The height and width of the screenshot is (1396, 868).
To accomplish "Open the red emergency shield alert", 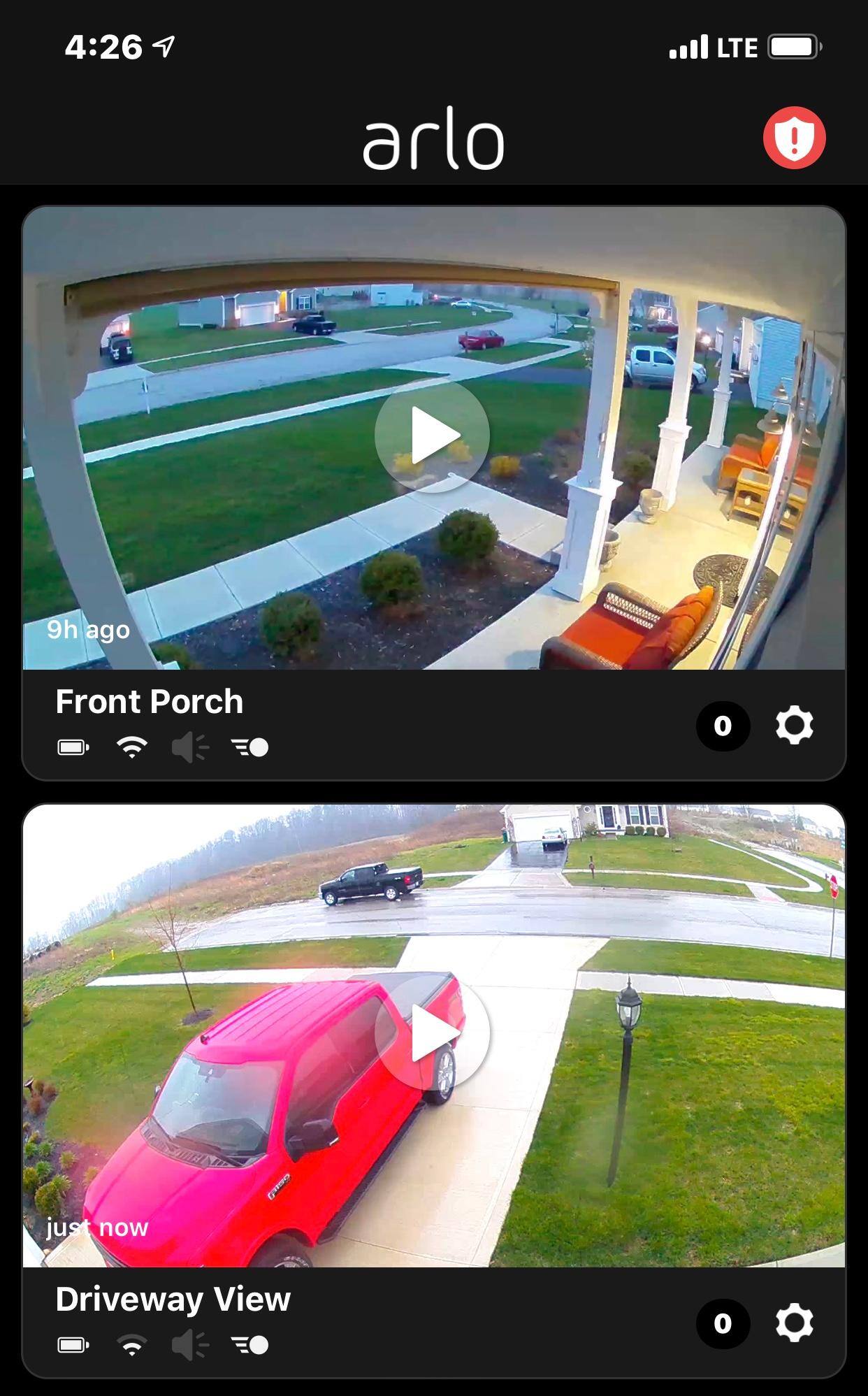I will coord(794,138).
